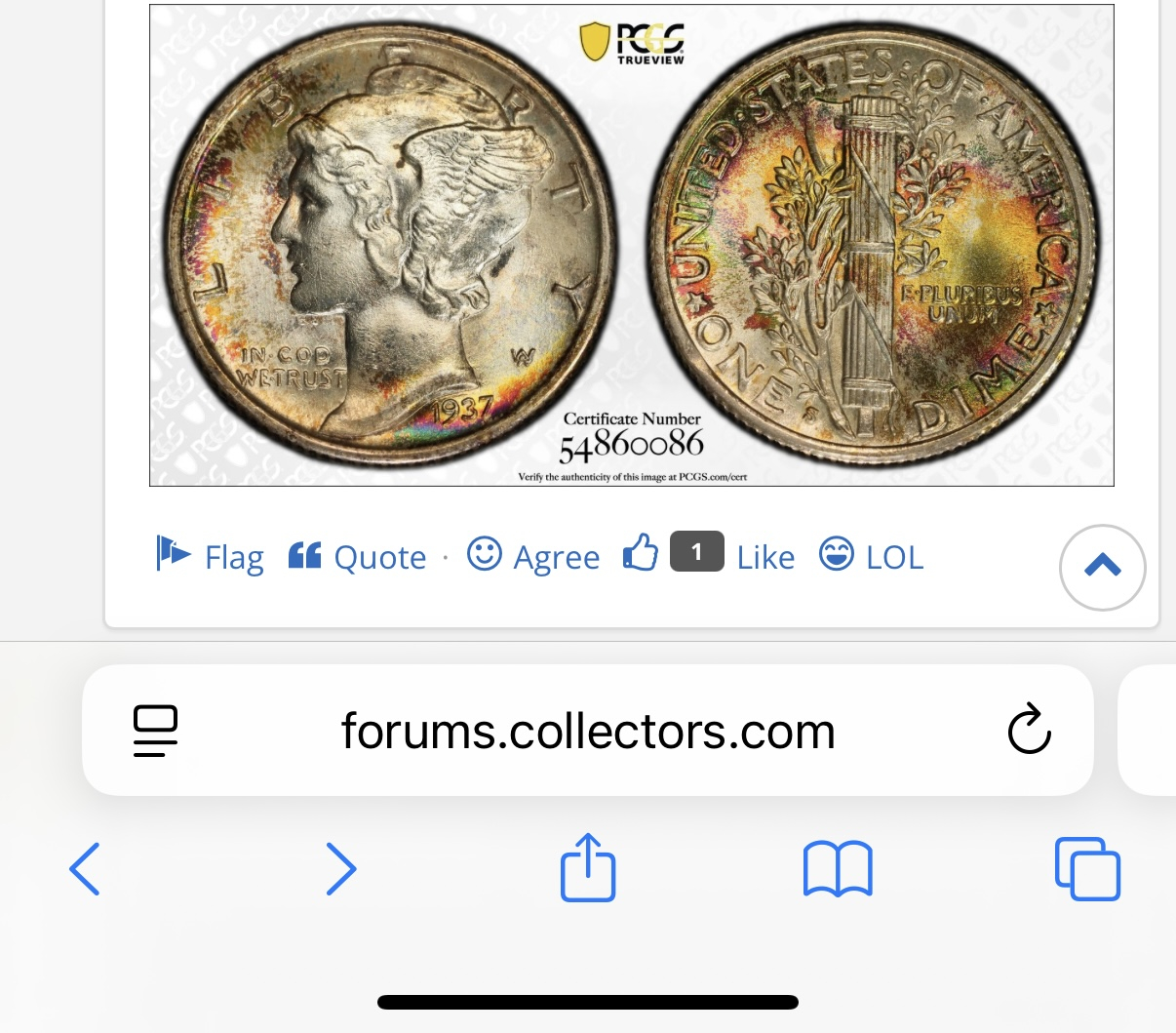Open Safari bookmarks
Viewport: 1176px width, 1033px height.
click(x=838, y=868)
